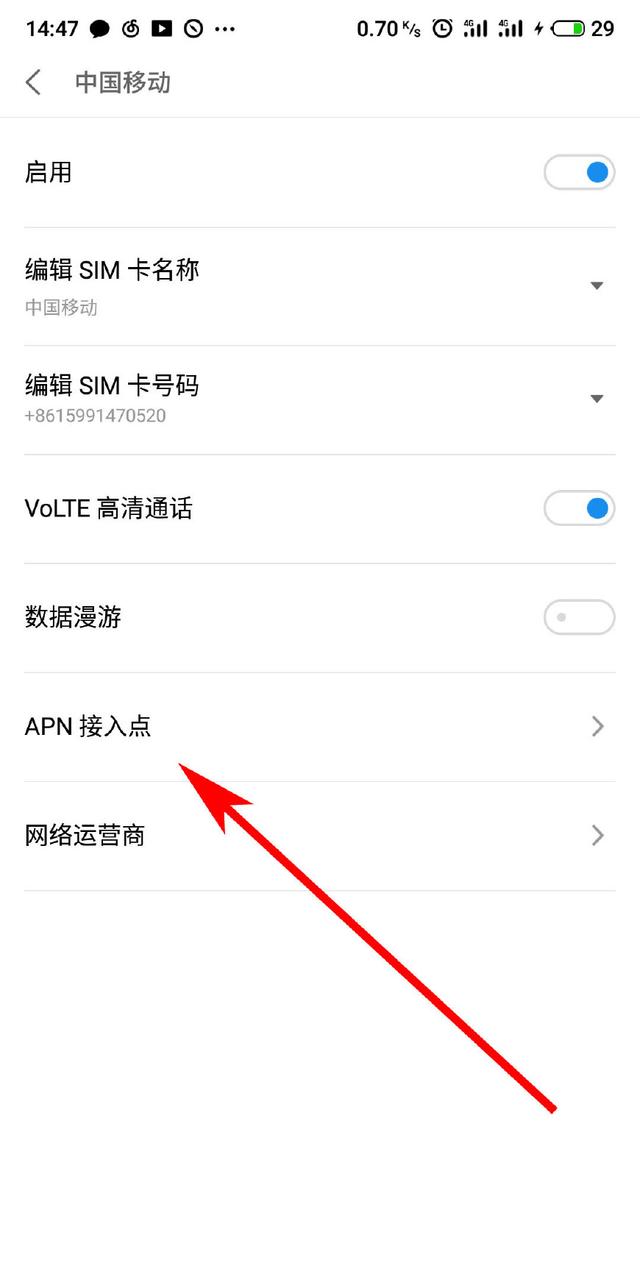Expand 编辑 SIM 卡号码 dropdown
The image size is (640, 1280).
[x=597, y=399]
